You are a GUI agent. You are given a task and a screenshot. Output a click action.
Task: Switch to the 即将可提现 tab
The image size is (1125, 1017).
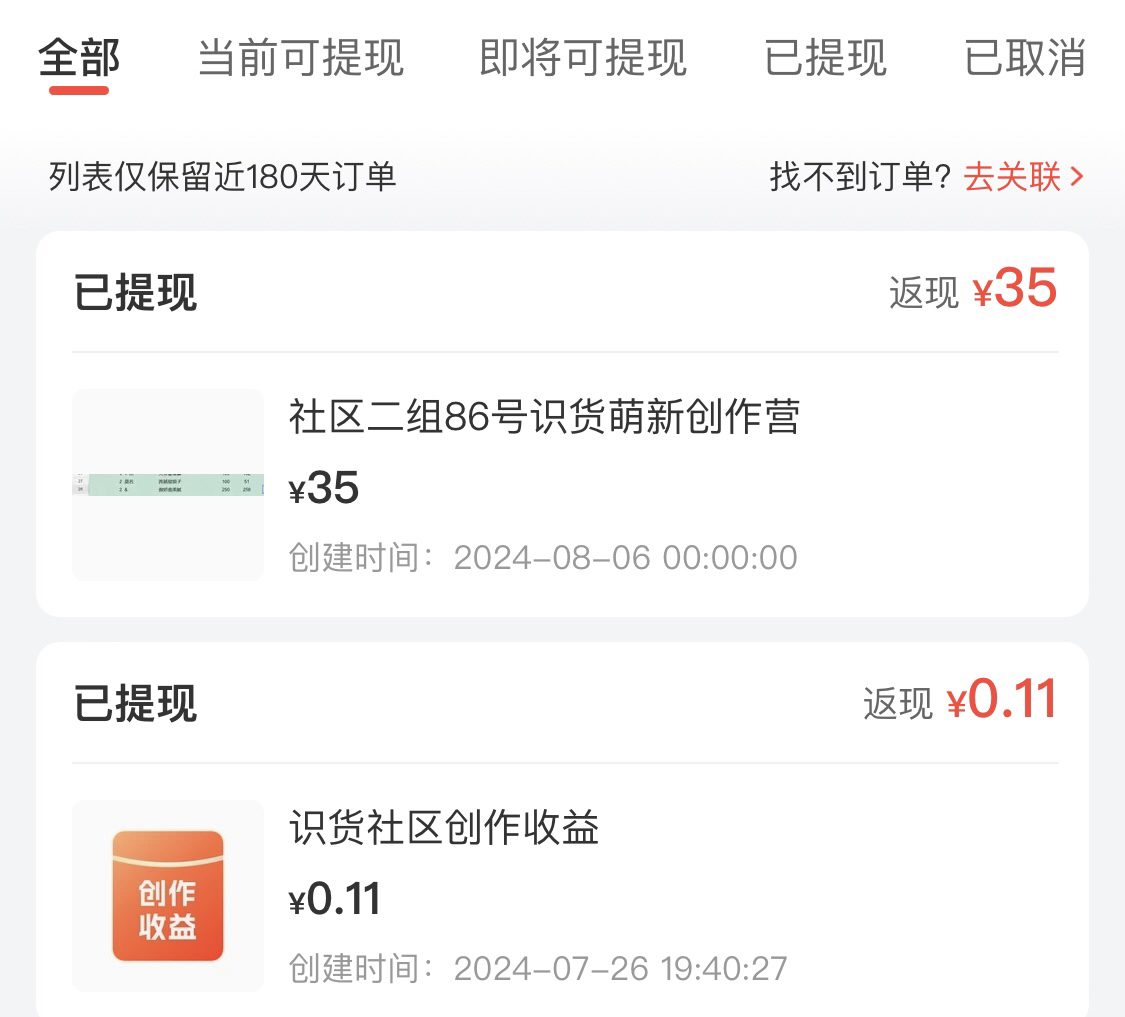pyautogui.click(x=583, y=58)
